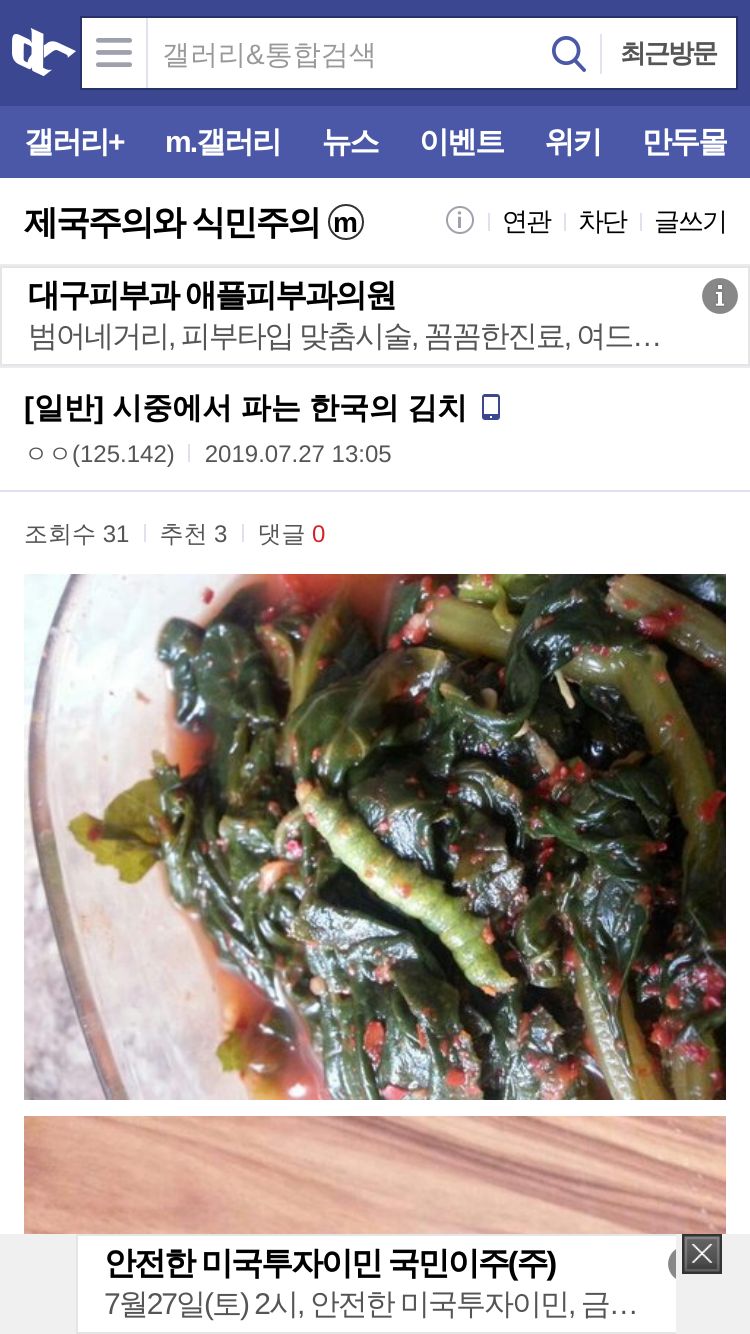
Task: Open the 이벤트 tab
Action: (462, 142)
